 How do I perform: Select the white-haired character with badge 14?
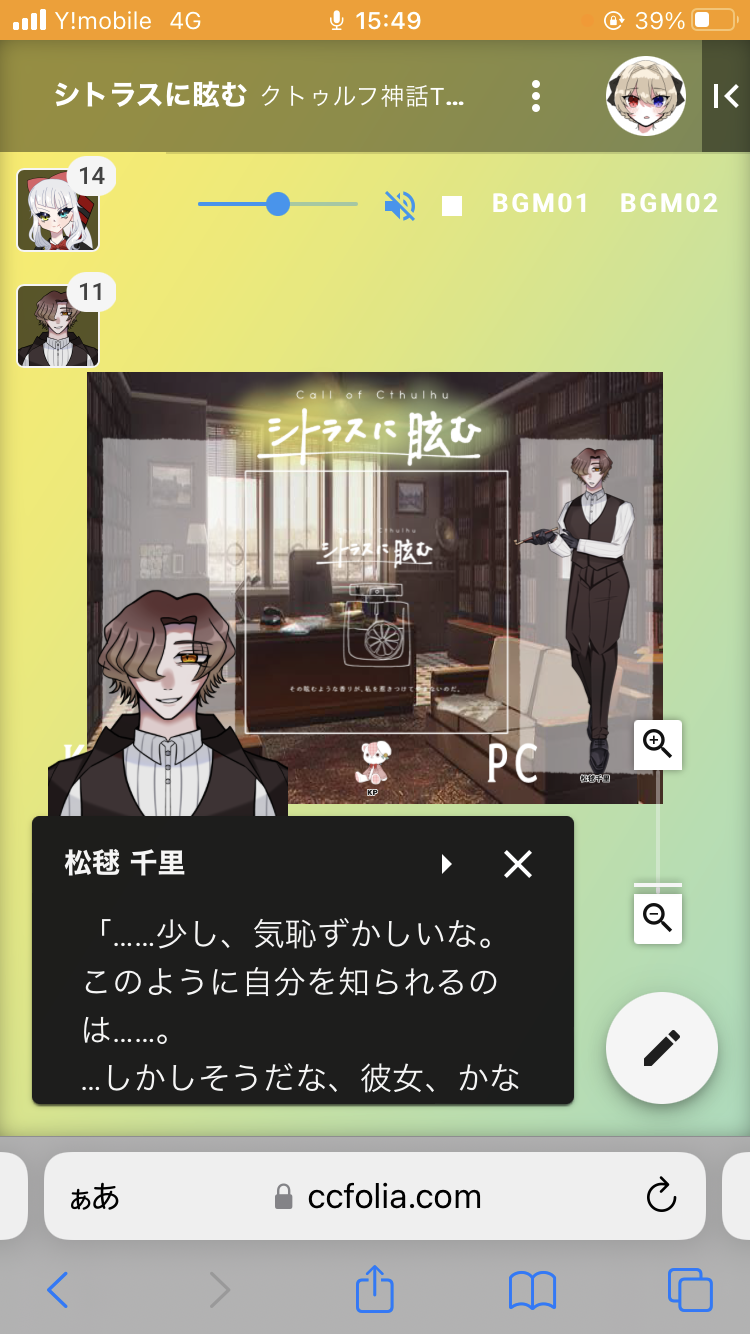tap(58, 210)
